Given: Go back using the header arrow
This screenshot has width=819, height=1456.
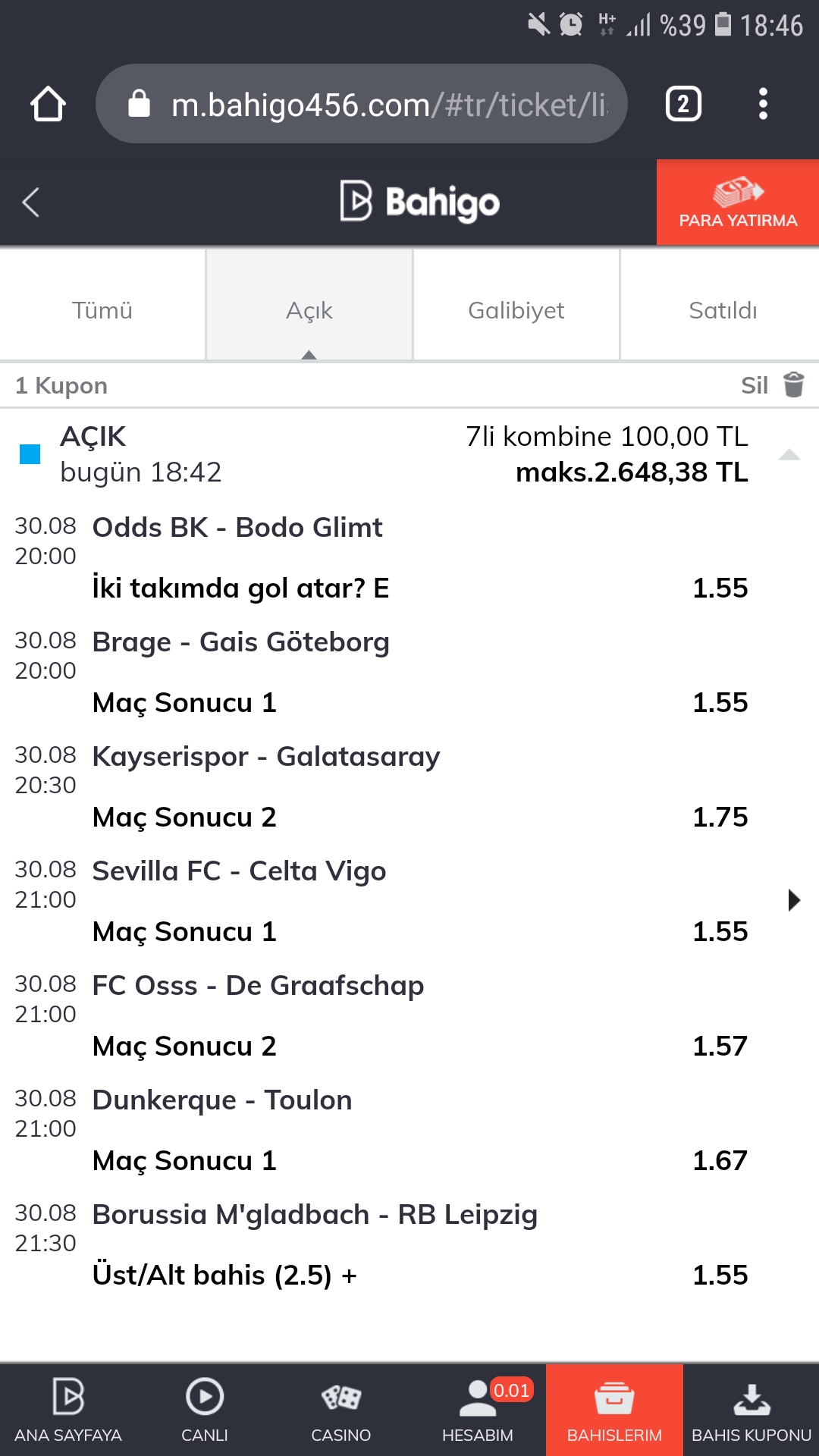Looking at the screenshot, I should pyautogui.click(x=31, y=202).
